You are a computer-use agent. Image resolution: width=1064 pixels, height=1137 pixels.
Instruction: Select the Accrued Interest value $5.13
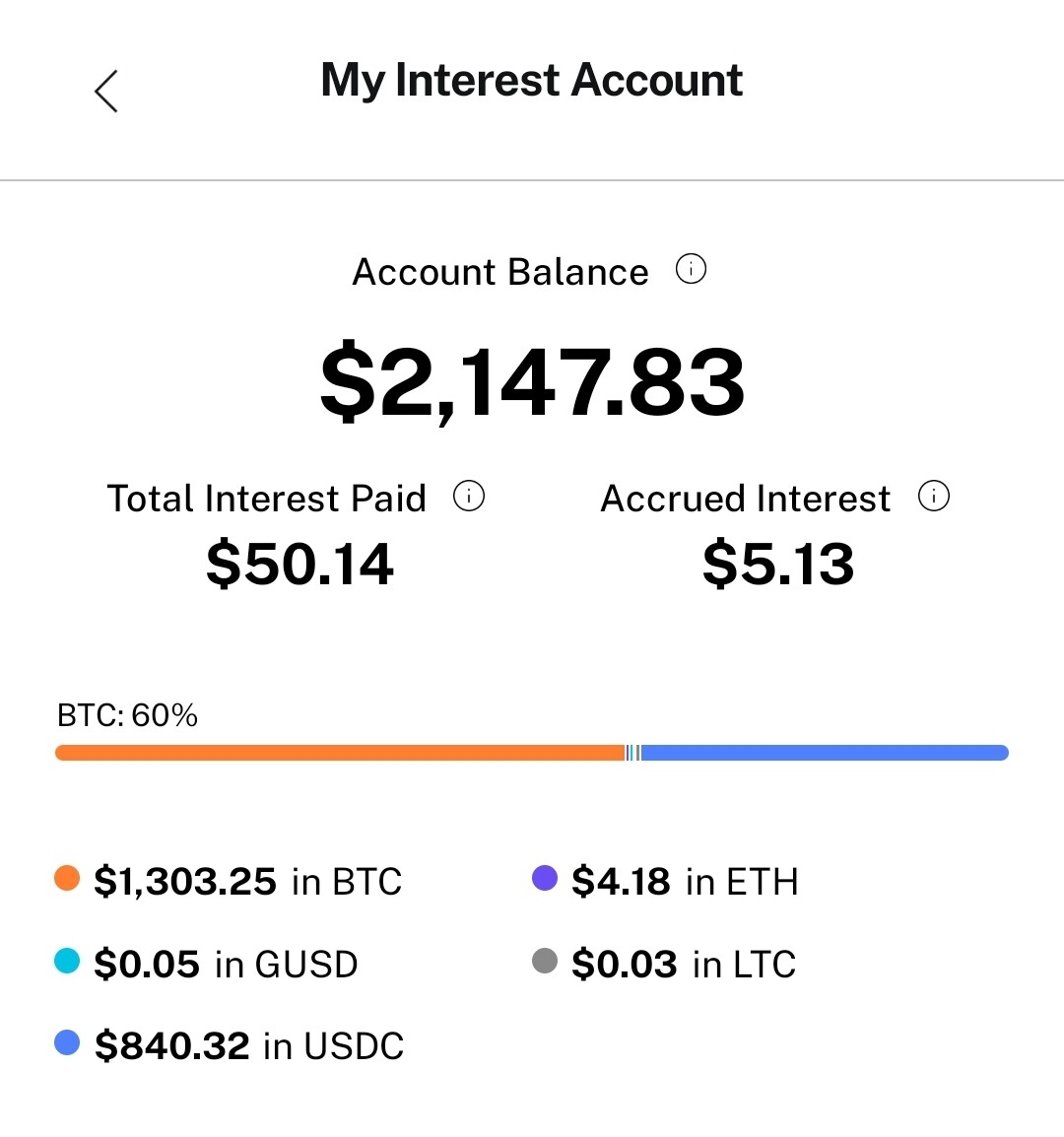[775, 563]
